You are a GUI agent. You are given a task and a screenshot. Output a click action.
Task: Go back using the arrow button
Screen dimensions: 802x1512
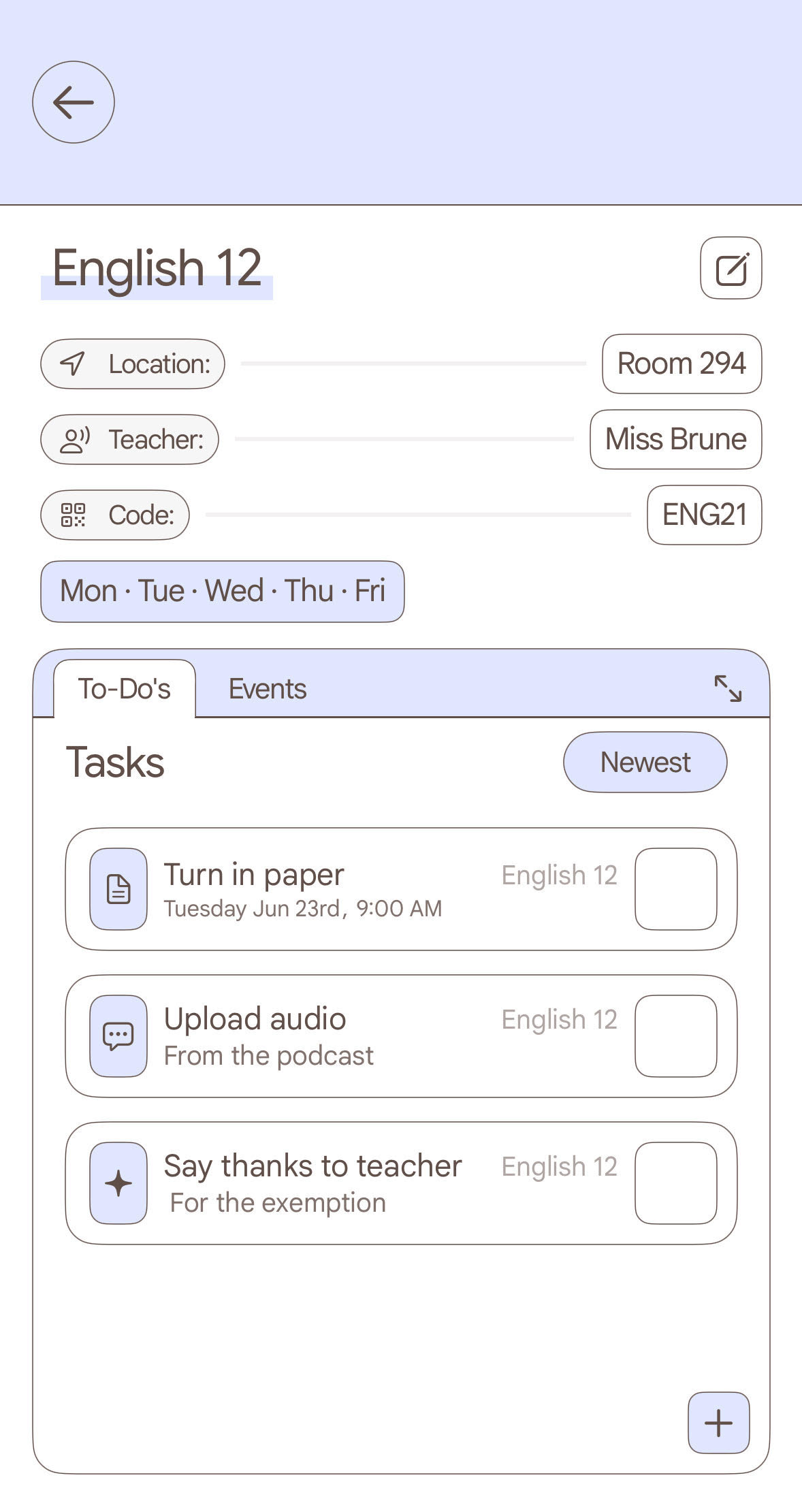tap(74, 102)
